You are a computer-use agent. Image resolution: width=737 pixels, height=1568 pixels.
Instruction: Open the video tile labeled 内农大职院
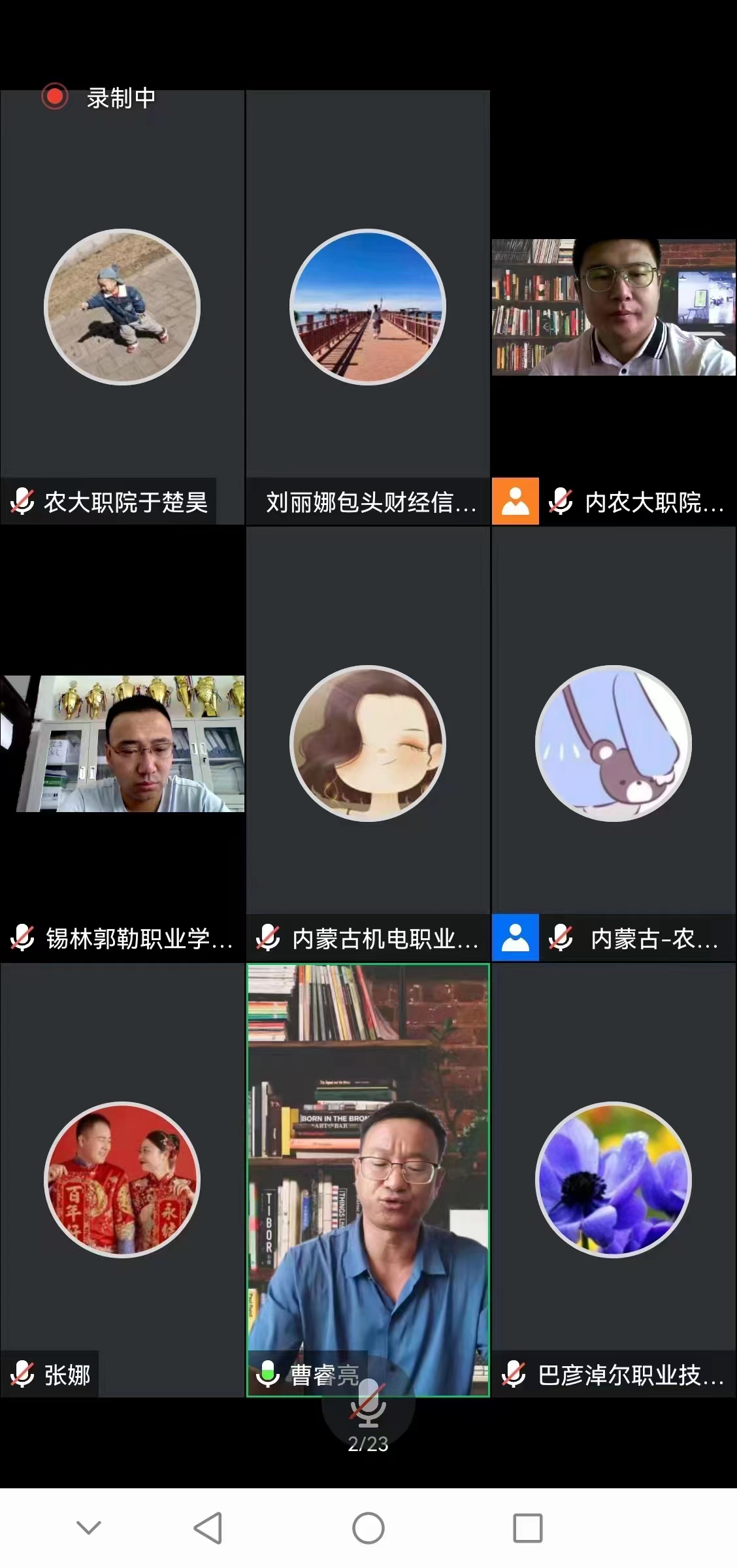614,307
